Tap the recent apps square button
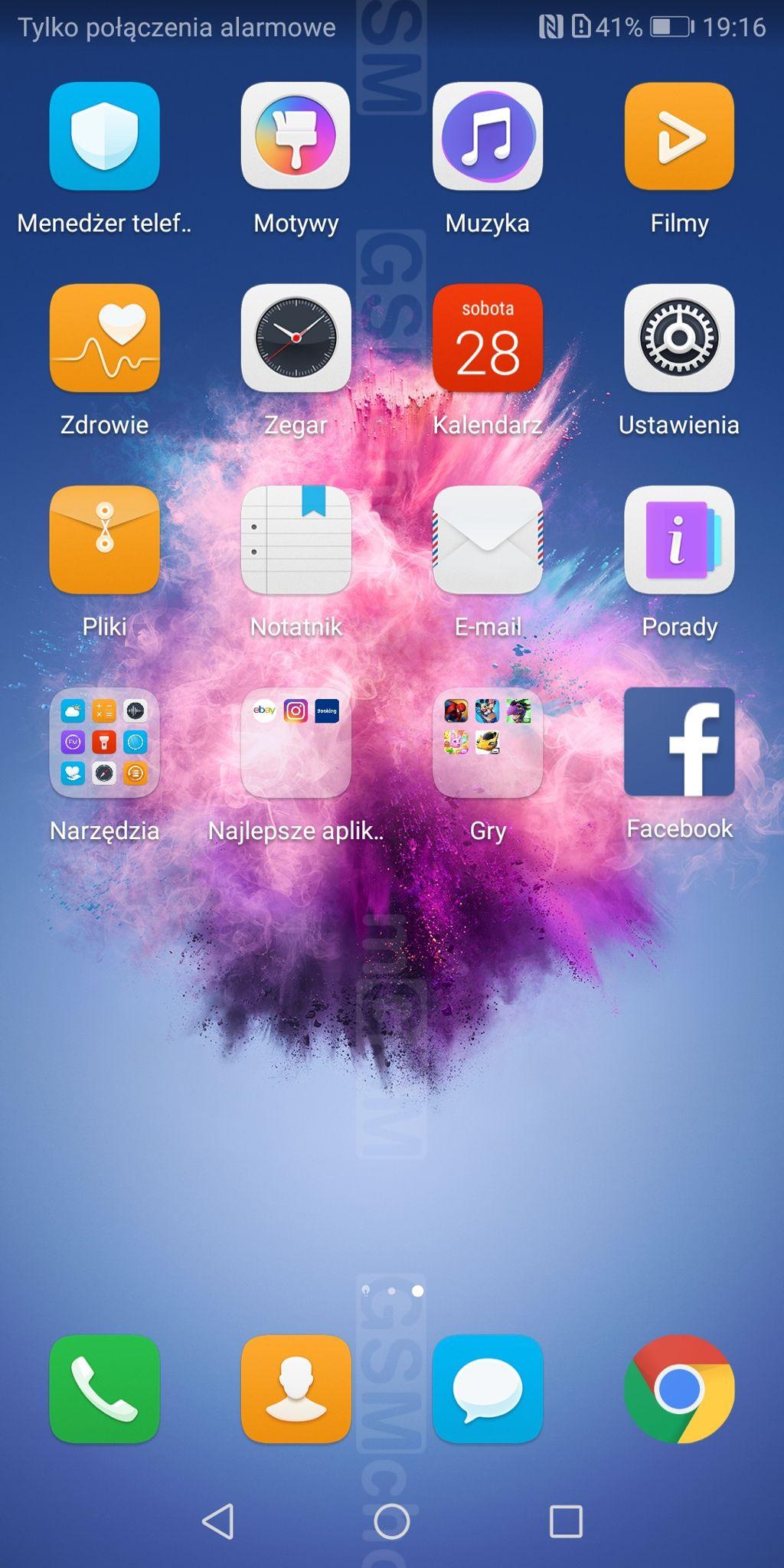Screen dimensions: 784x1568 [566, 1521]
